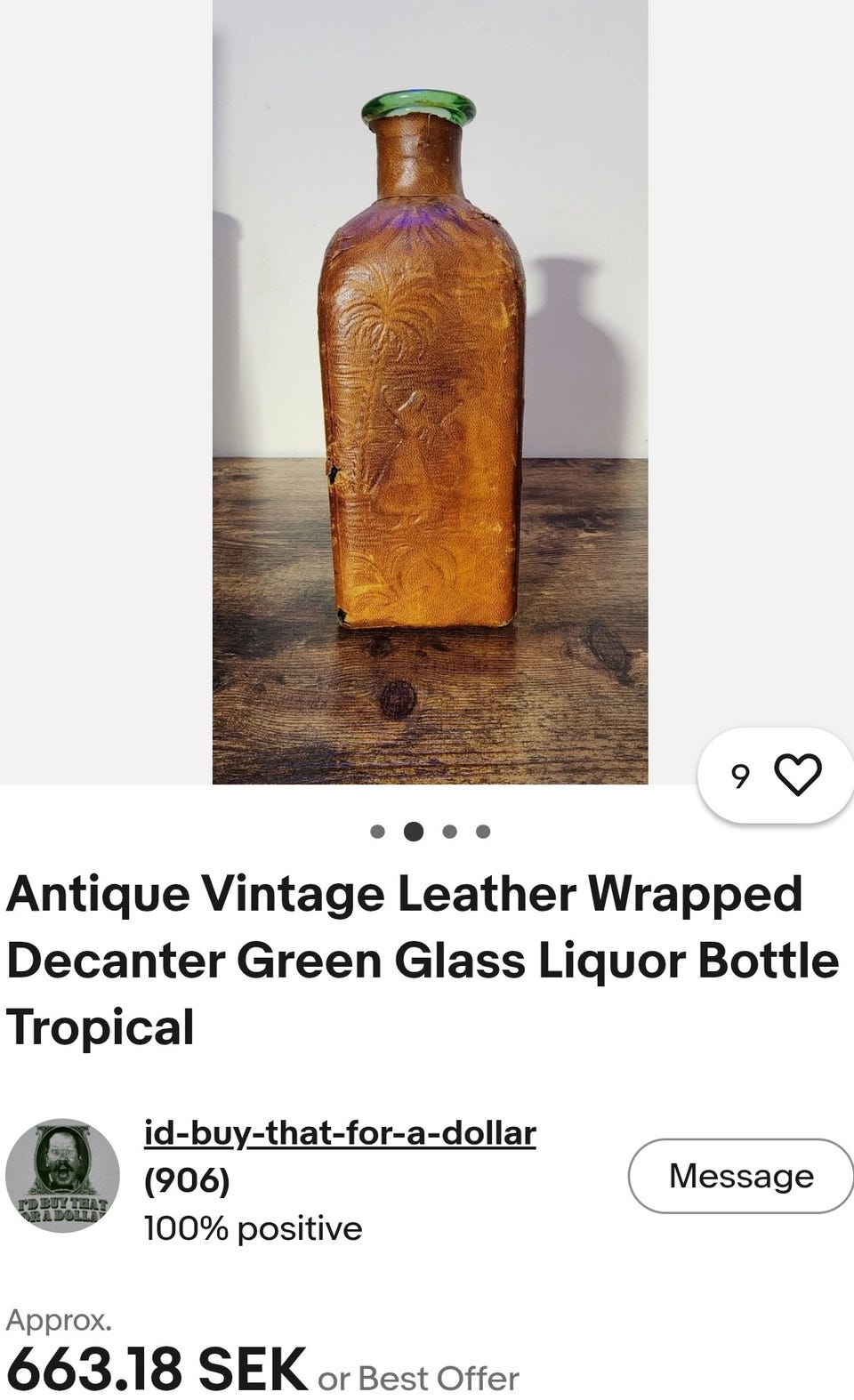Tap the seller's avatar picture
Image resolution: width=854 pixels, height=1400 pixels.
[62, 1175]
